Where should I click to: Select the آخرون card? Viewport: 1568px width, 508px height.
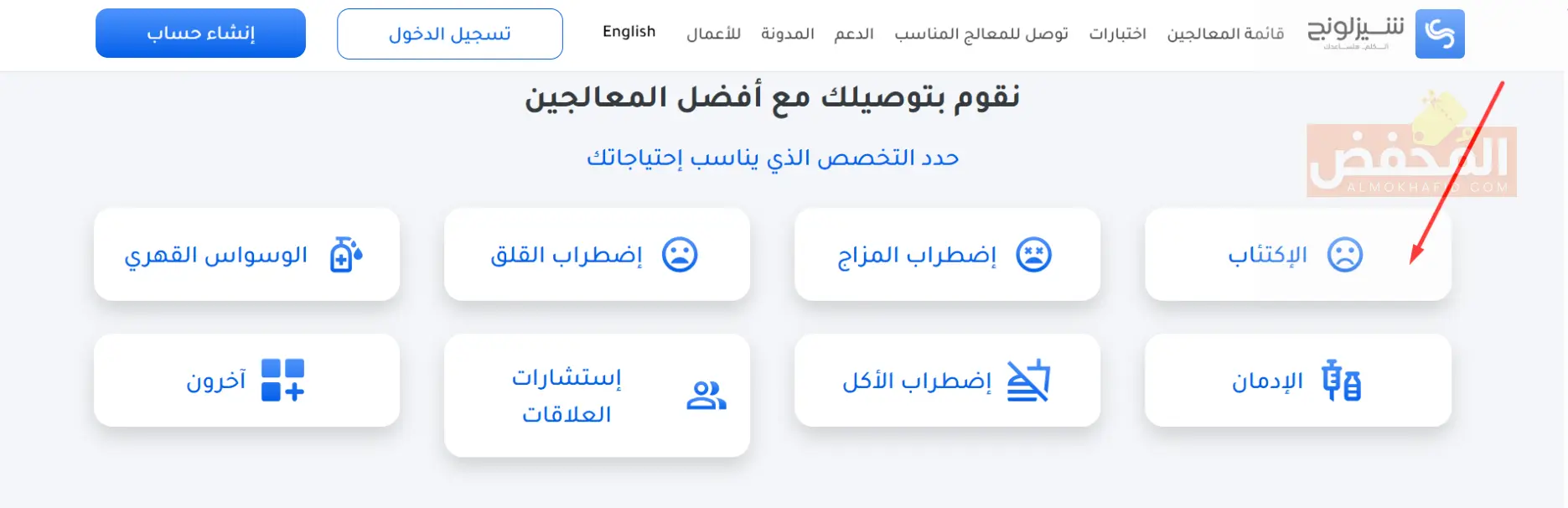[x=246, y=381]
